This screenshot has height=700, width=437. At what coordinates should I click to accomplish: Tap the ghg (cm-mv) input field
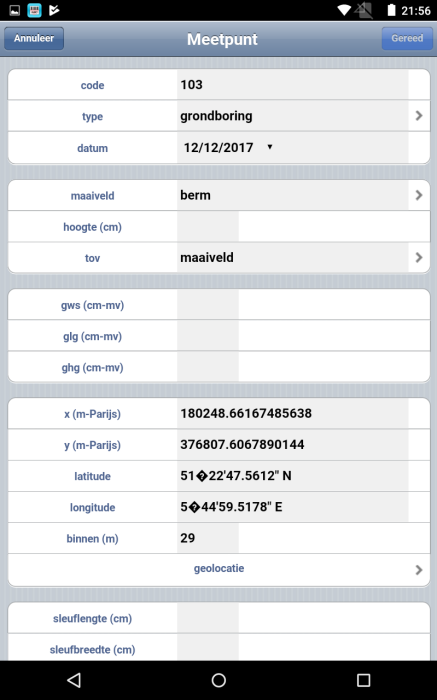coord(208,367)
